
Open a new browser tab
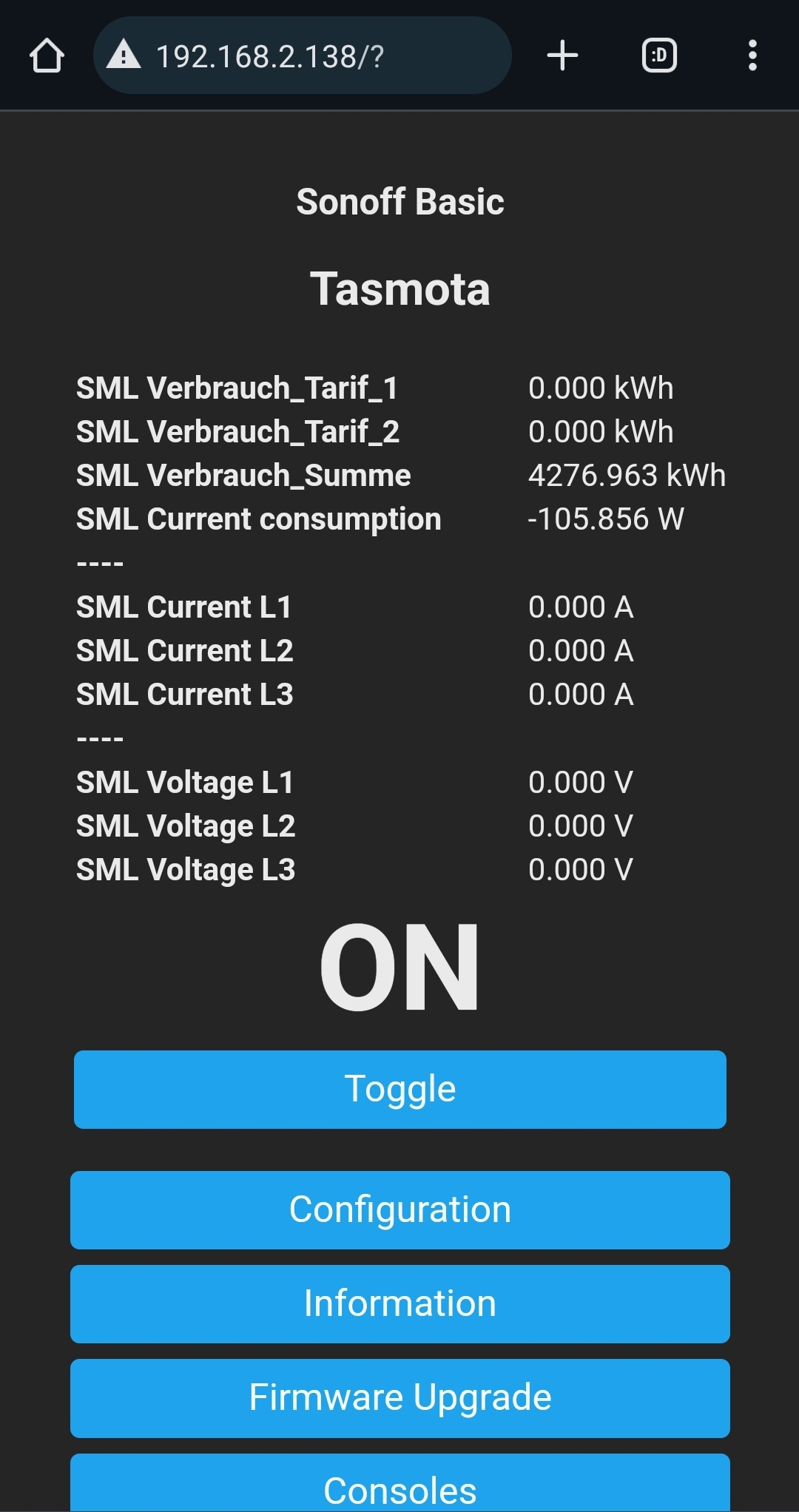[562, 55]
